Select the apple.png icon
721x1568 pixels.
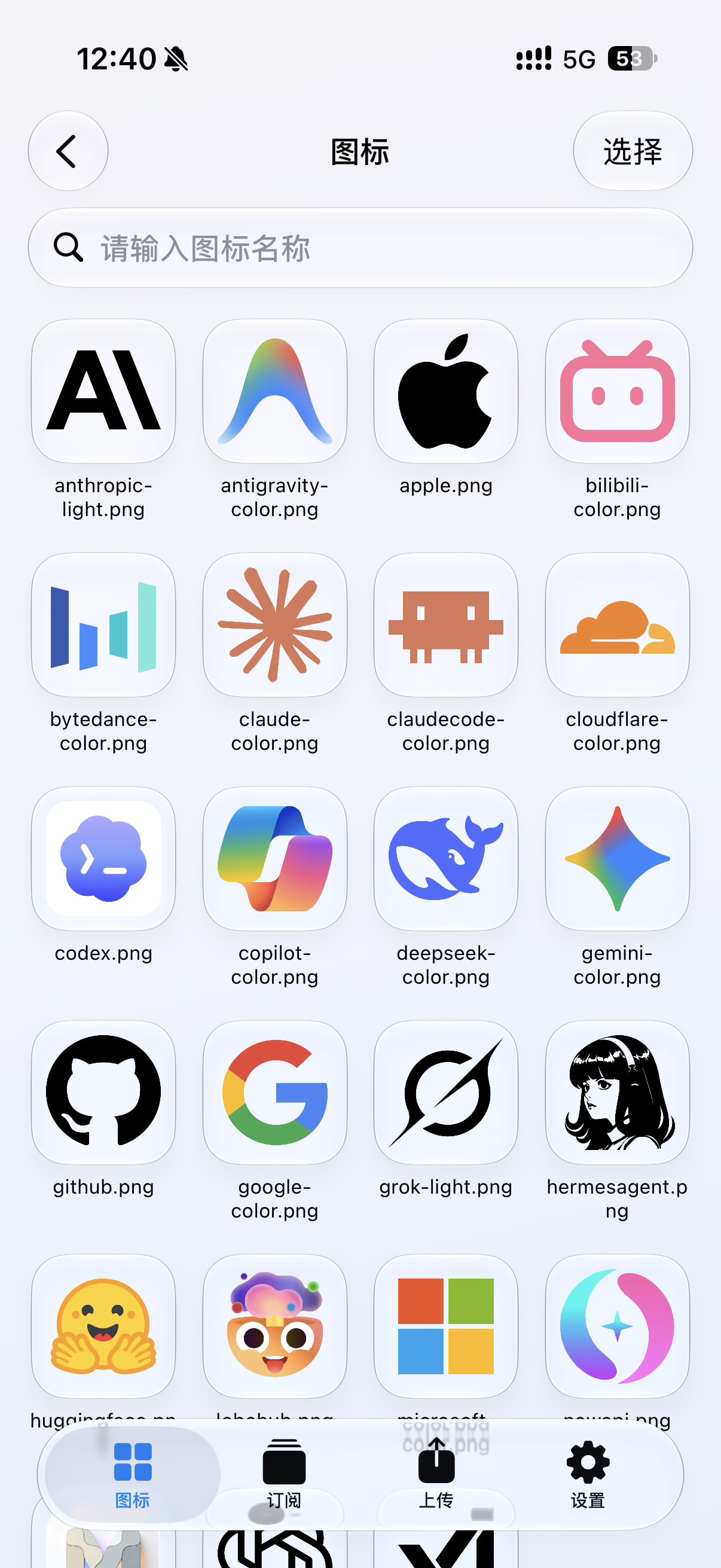(x=446, y=391)
